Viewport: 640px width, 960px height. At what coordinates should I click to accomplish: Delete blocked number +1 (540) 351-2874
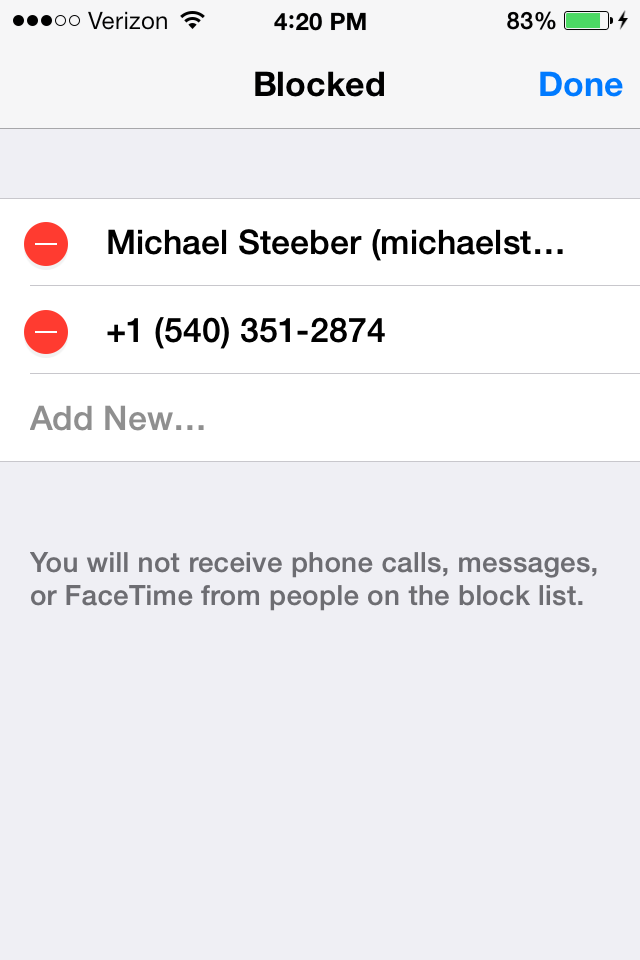click(46, 330)
